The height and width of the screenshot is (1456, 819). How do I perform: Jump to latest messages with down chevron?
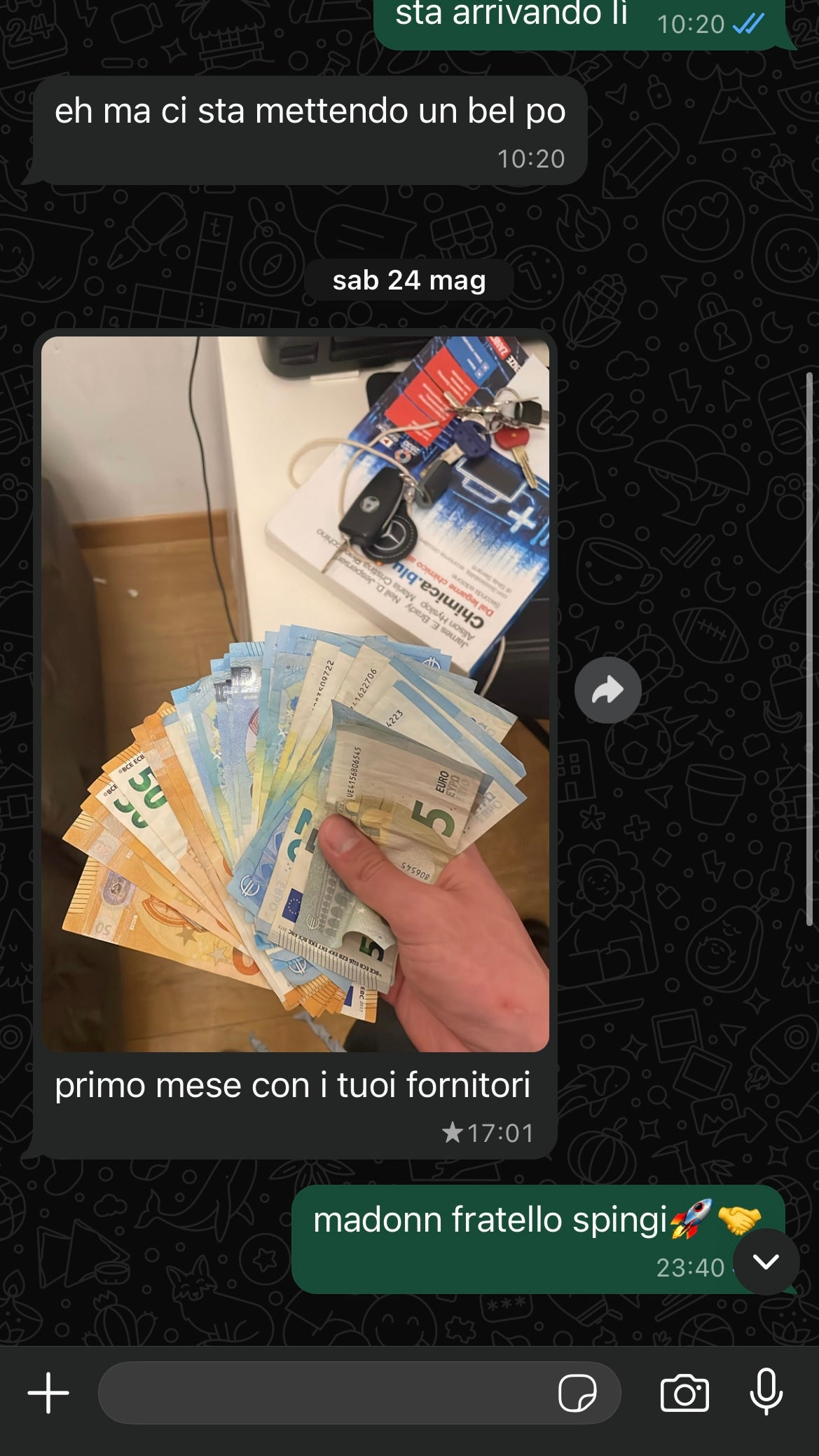[766, 1262]
